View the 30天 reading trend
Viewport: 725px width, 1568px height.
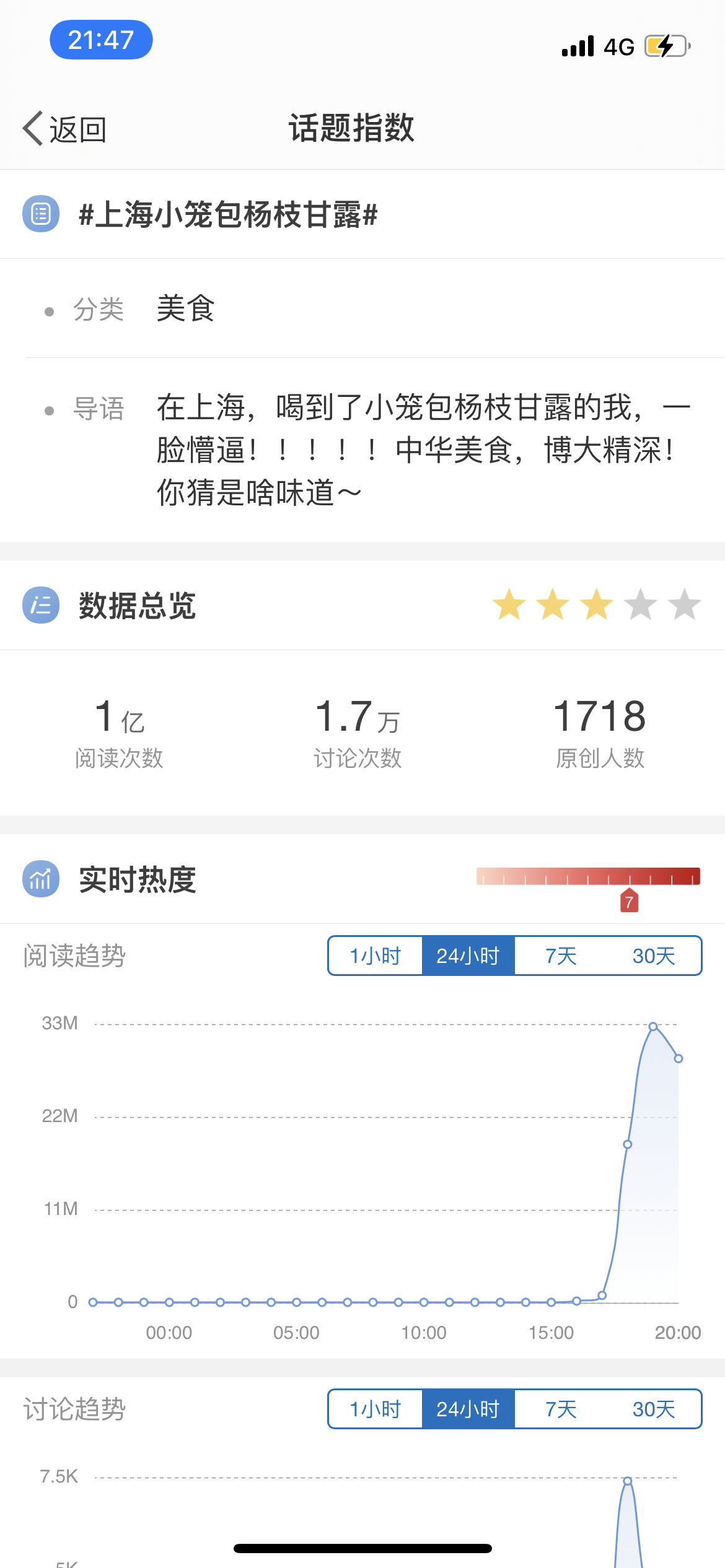[654, 956]
